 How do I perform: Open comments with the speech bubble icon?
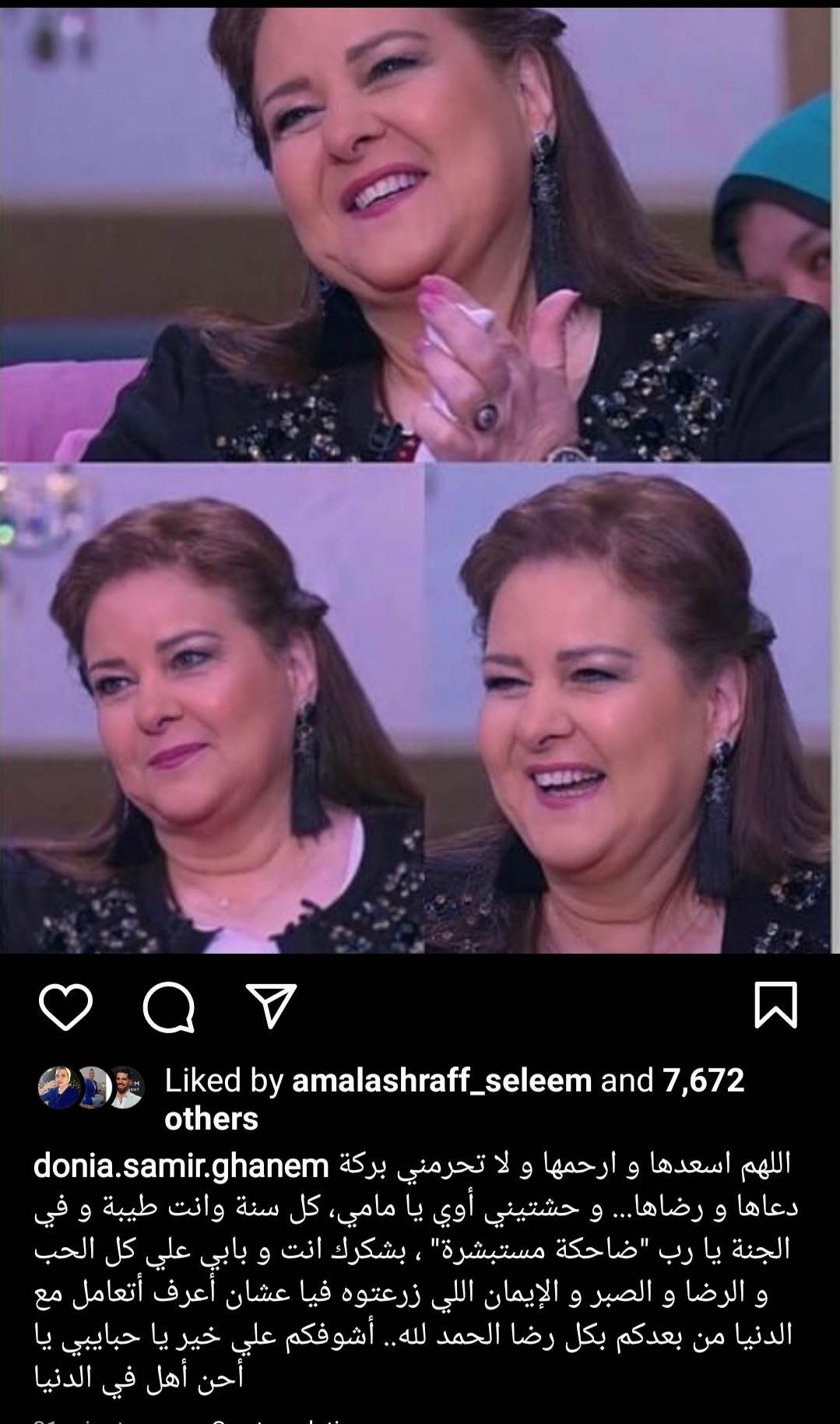click(168, 1006)
